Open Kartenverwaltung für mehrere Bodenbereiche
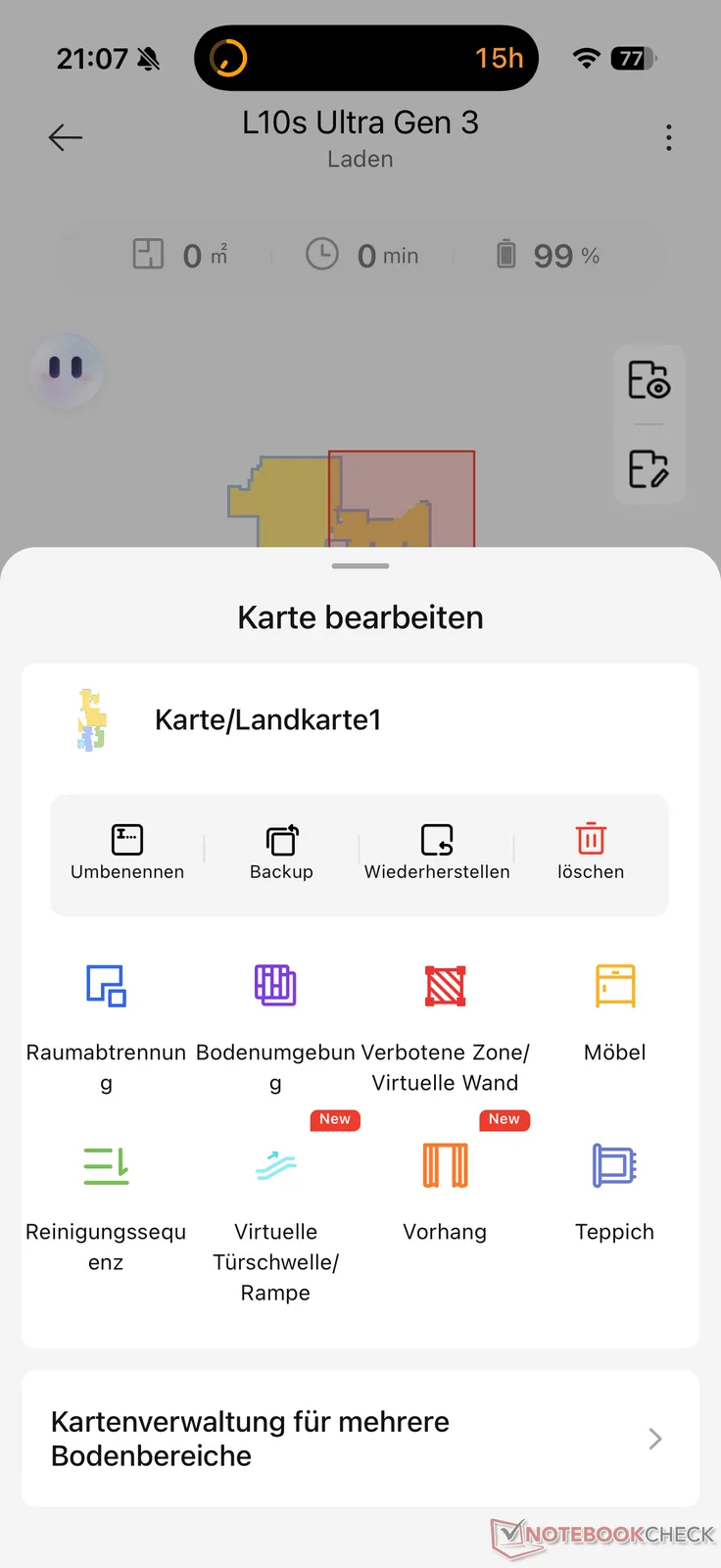721x1568 pixels. tap(360, 1439)
